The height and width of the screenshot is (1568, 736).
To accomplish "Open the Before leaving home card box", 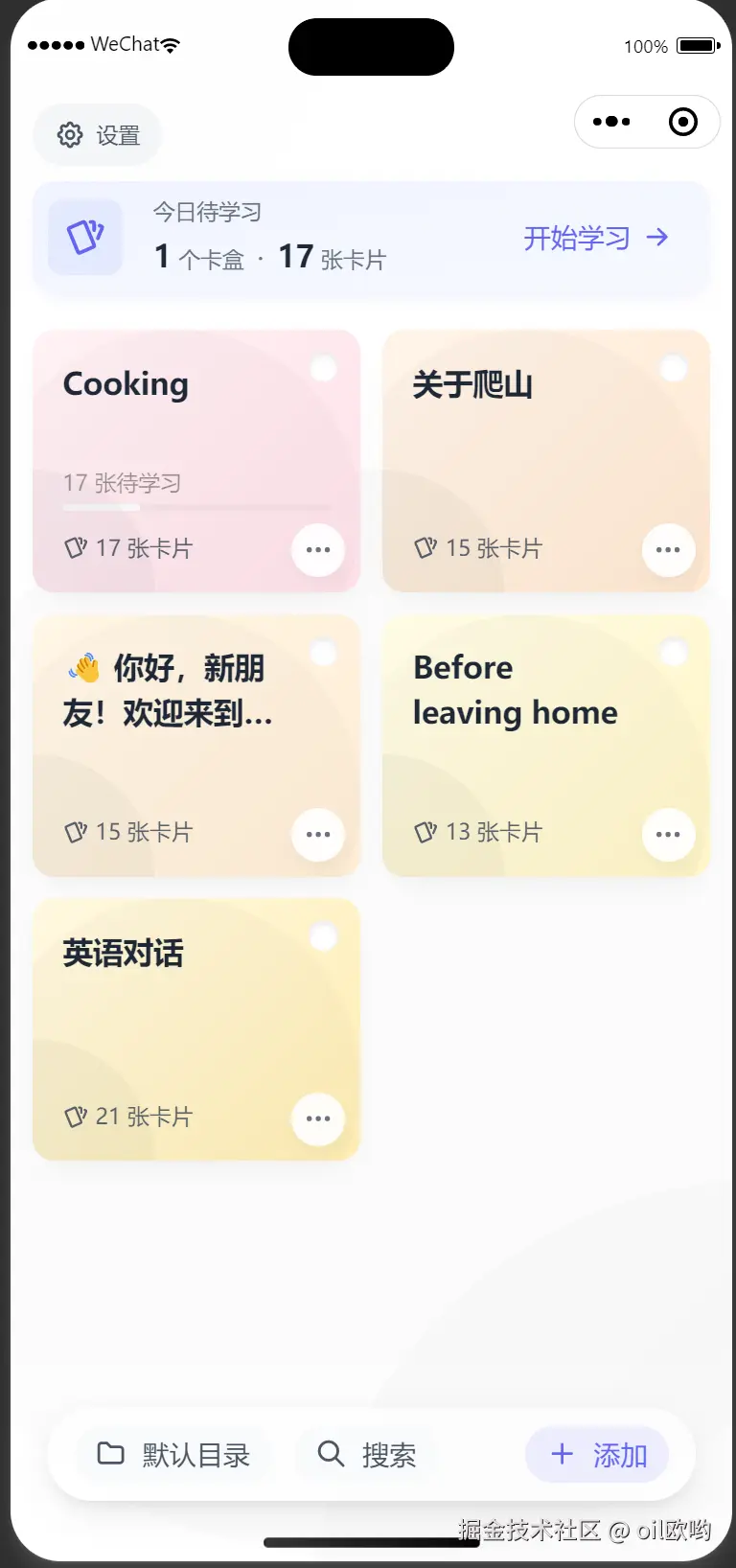I will [x=522, y=728].
